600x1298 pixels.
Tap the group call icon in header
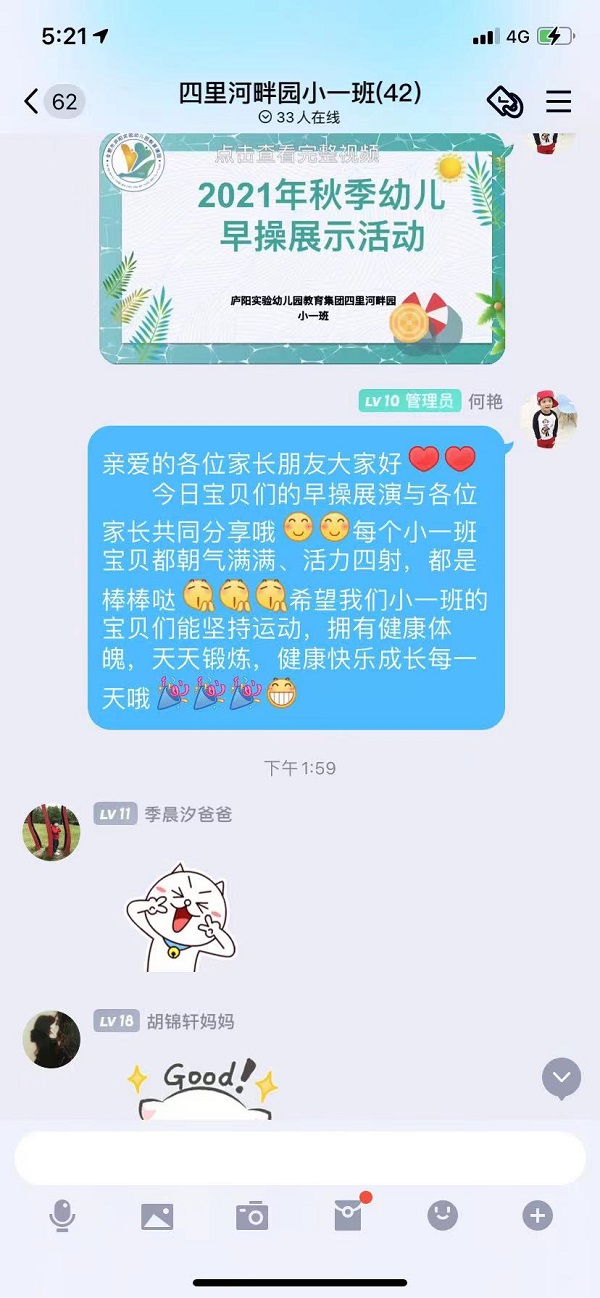504,101
